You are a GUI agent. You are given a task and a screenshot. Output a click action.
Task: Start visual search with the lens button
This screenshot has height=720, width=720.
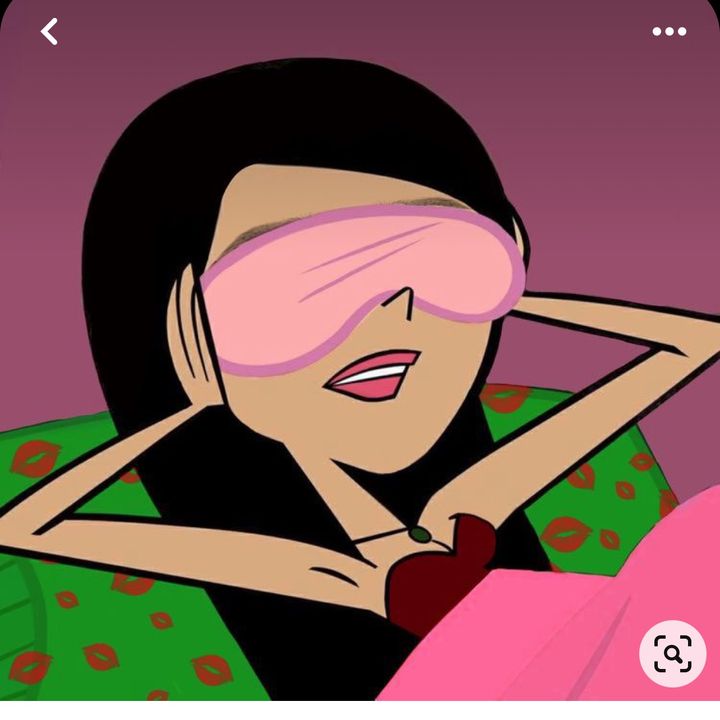pos(673,653)
